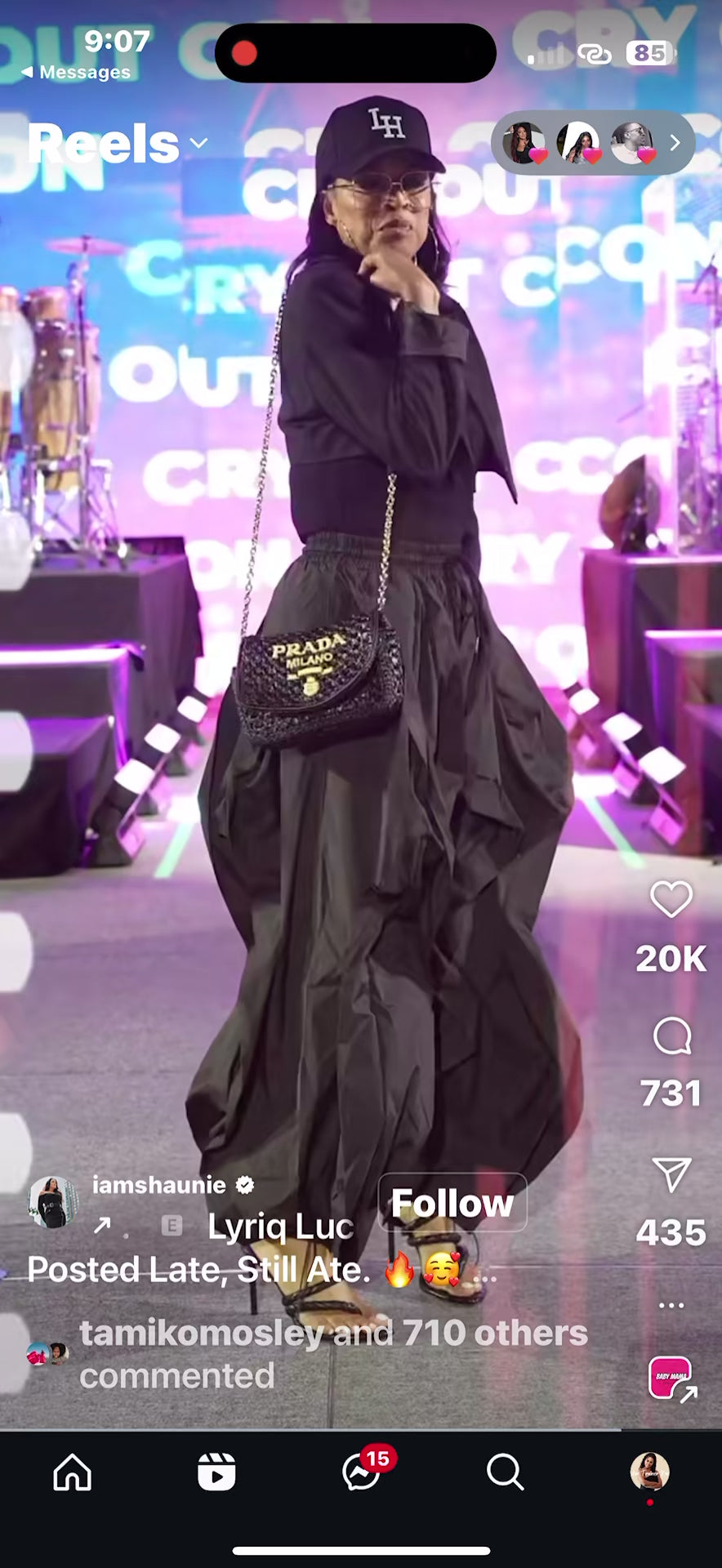Open the Lyriq Luc audio link
Viewport: 722px width, 1568px height.
(x=280, y=1227)
